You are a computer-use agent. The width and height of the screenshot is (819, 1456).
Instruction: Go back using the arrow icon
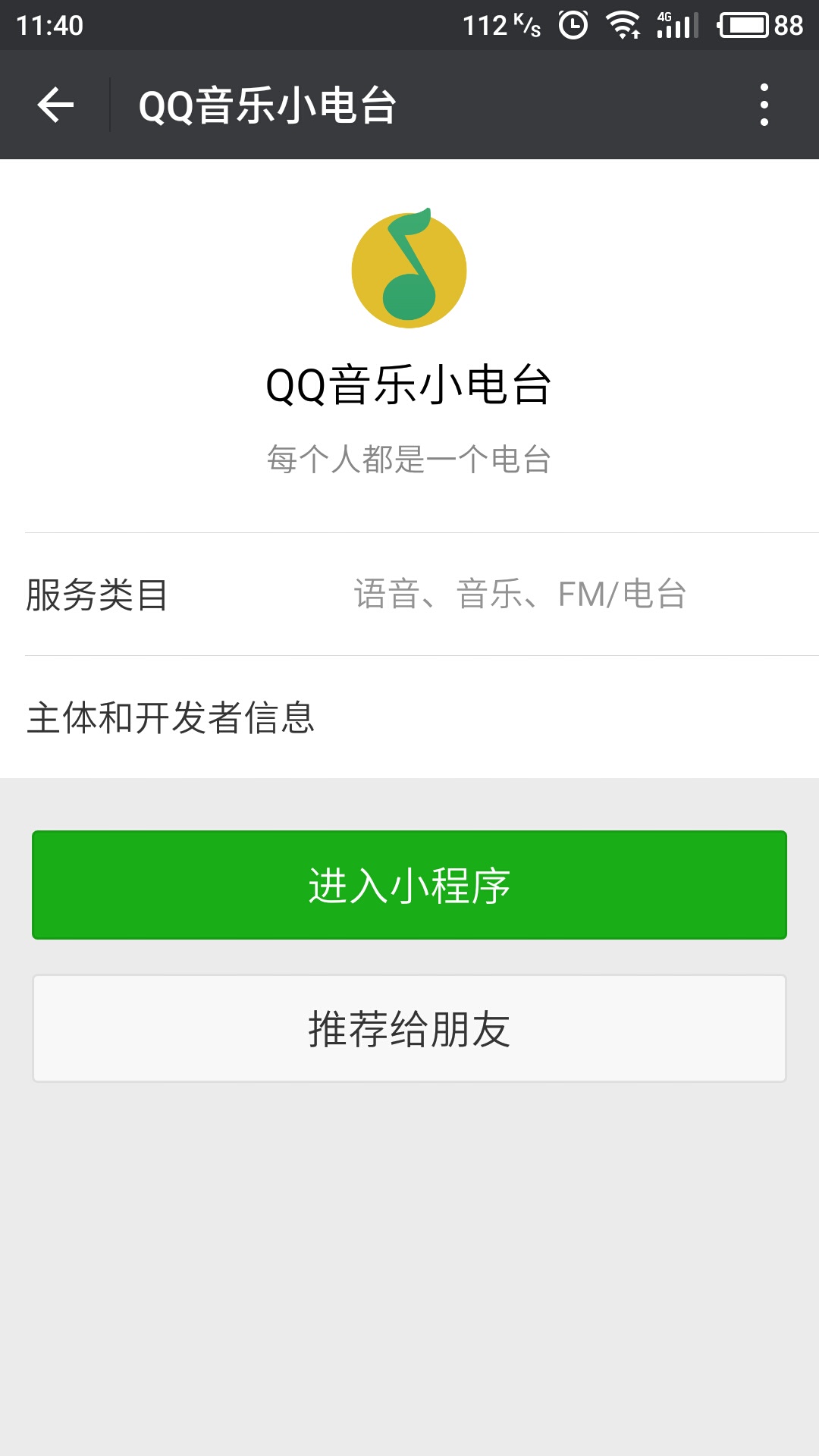pos(55,105)
